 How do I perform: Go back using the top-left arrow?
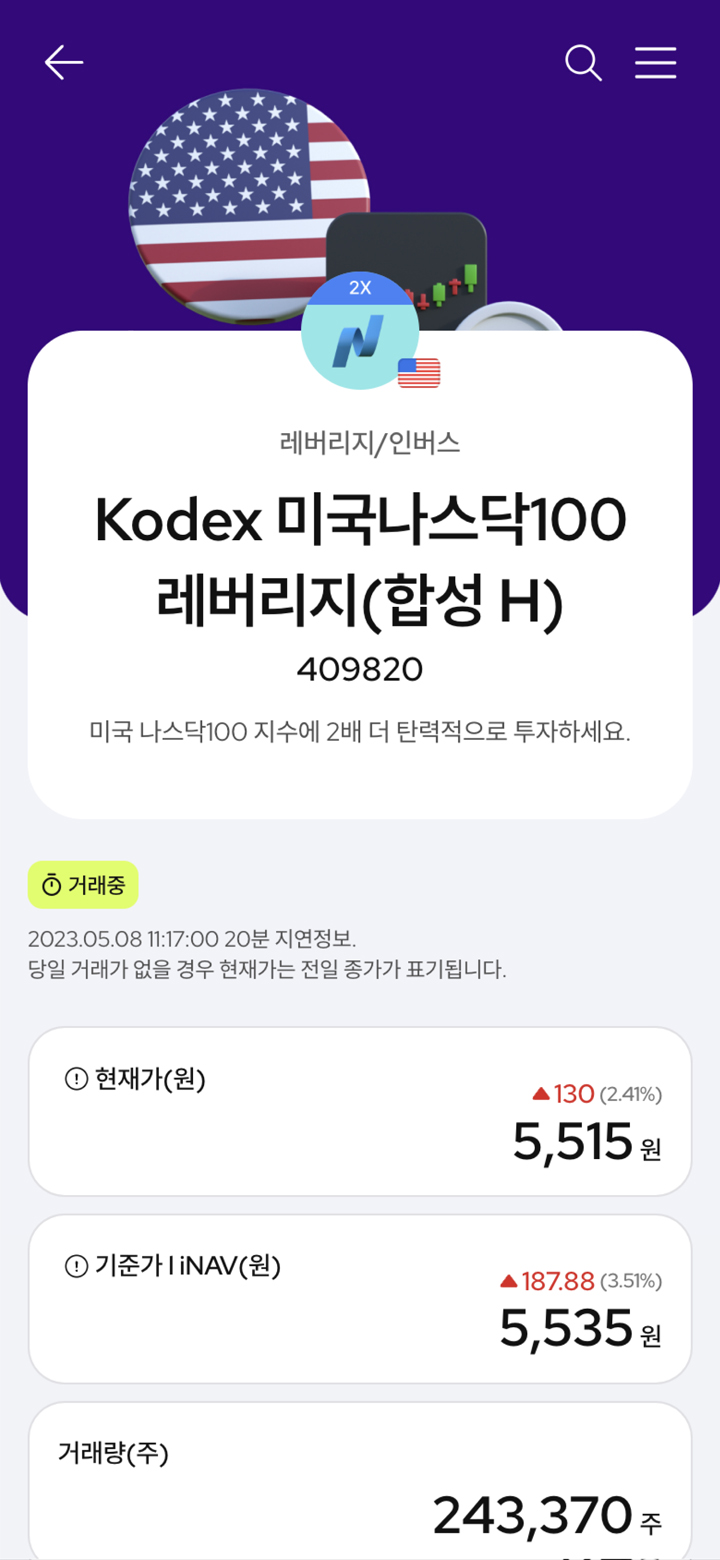[x=64, y=63]
